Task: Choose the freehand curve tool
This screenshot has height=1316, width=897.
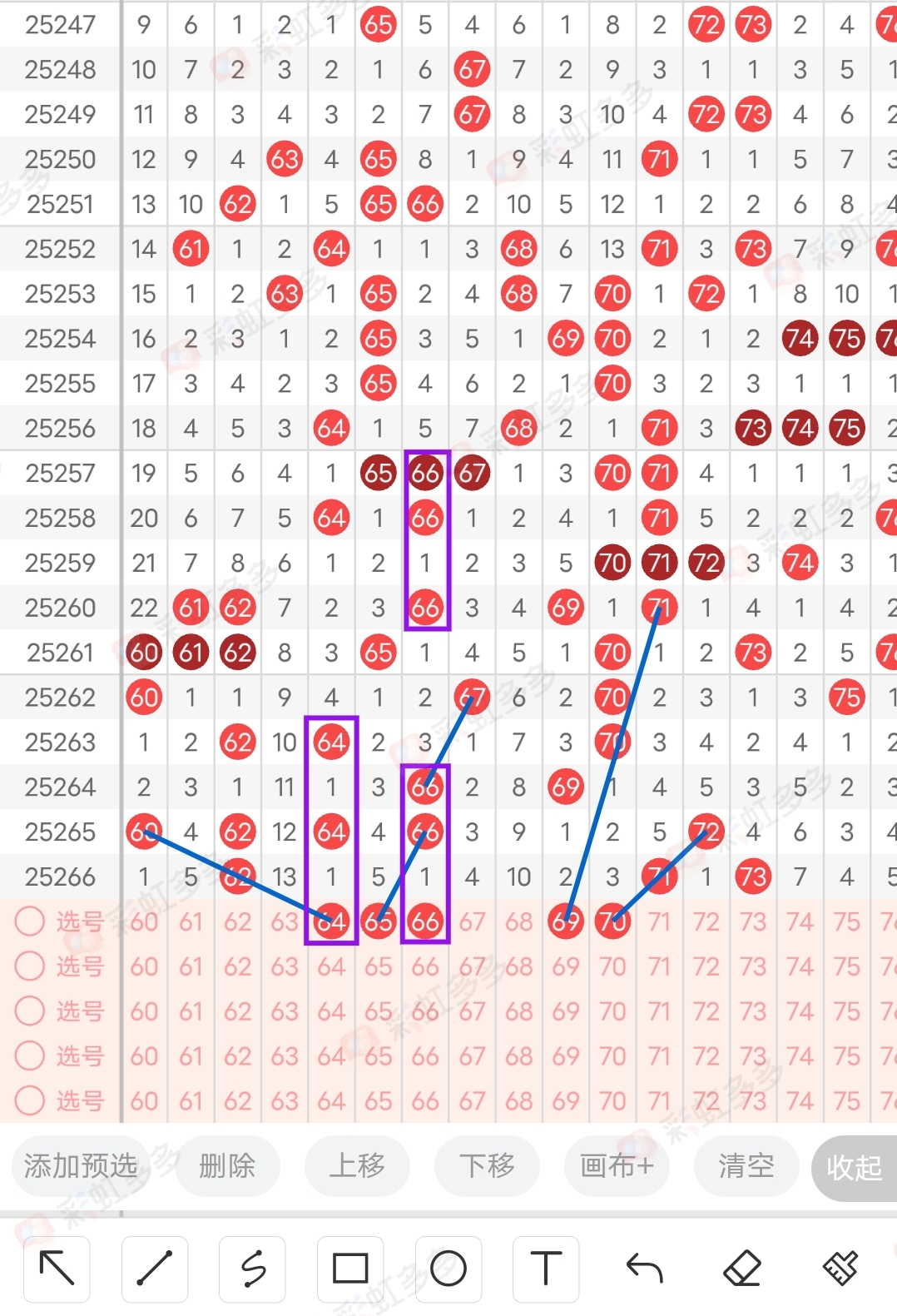Action: pos(252,1269)
